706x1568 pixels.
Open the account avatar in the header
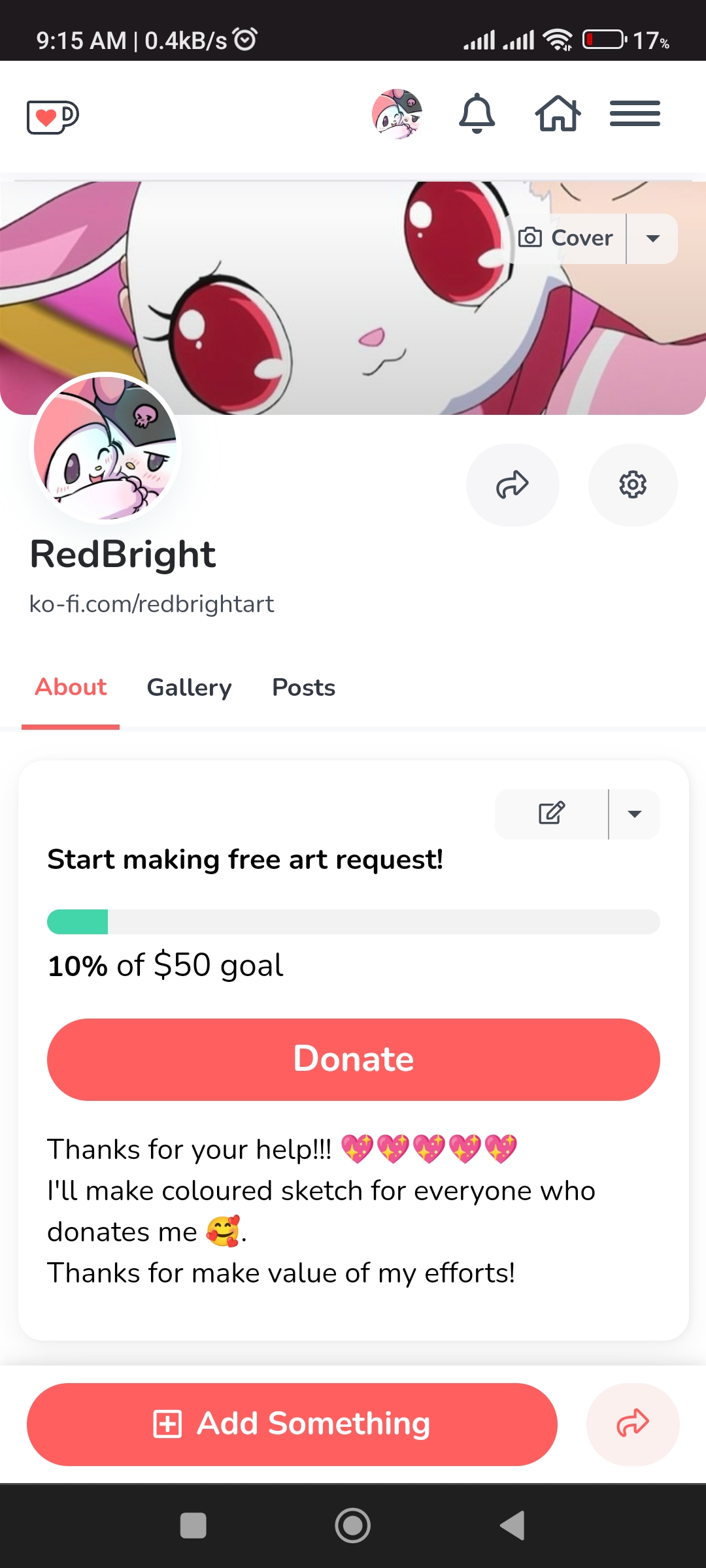[x=397, y=114]
